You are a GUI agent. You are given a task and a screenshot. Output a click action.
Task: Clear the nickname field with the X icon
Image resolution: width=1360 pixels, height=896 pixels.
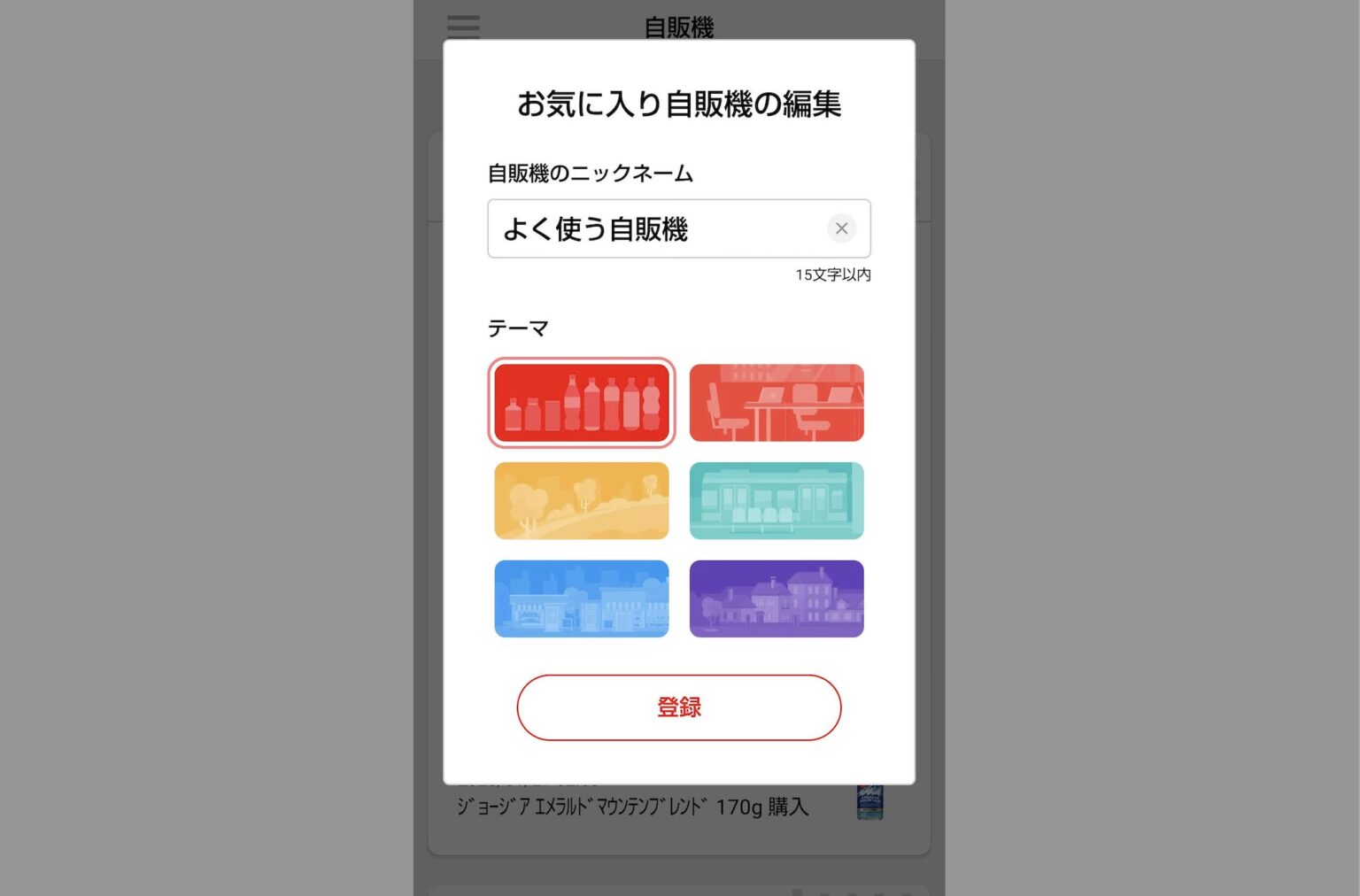pos(841,228)
